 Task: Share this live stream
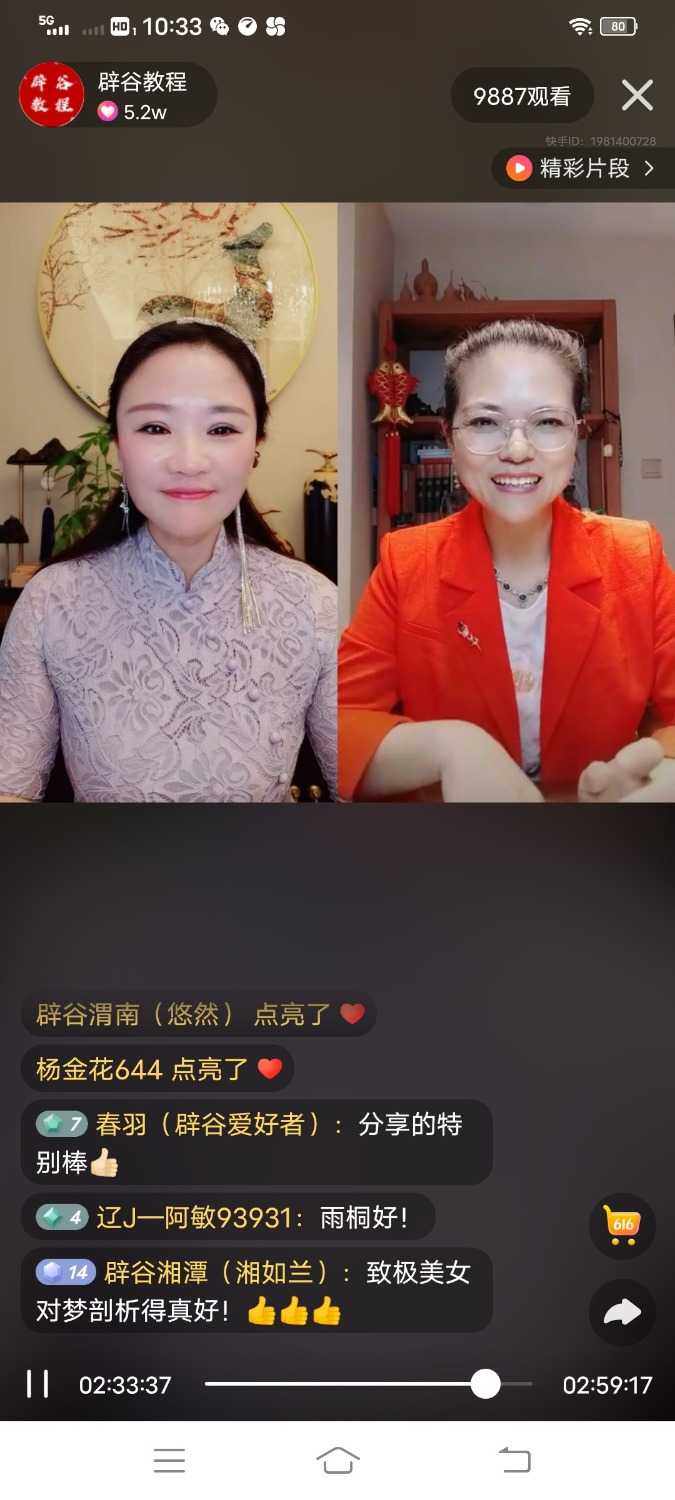click(x=621, y=1312)
